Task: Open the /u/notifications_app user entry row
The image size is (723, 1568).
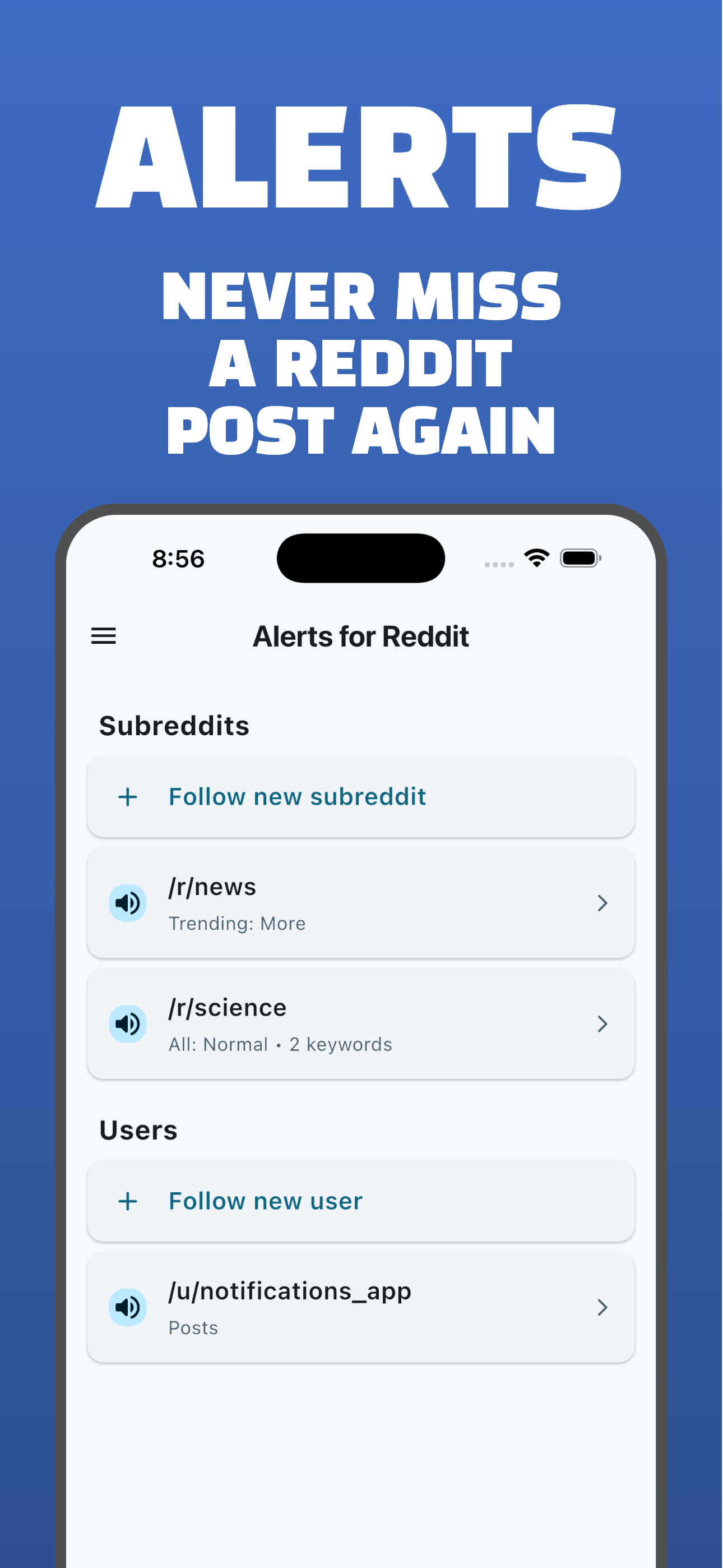Action: 361,1307
